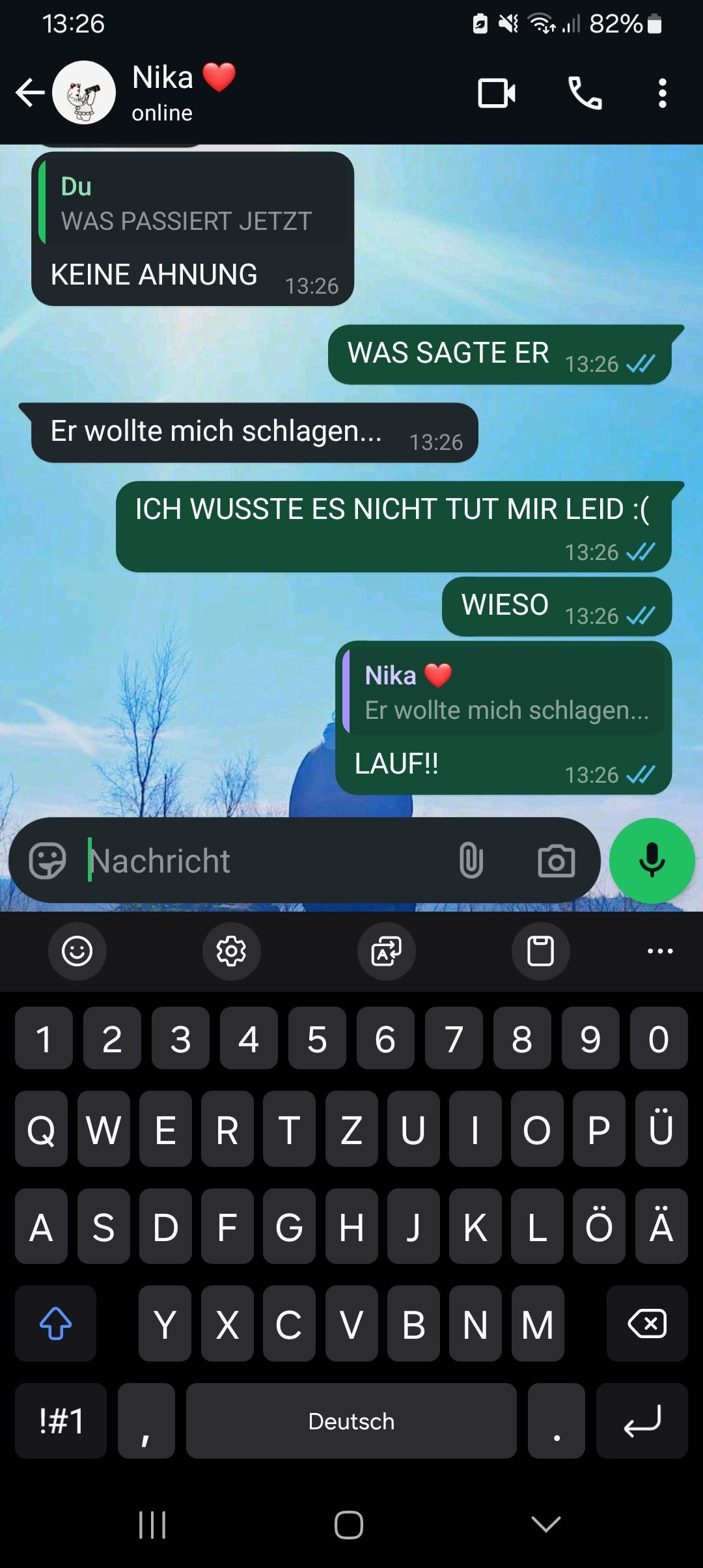Viewport: 703px width, 1568px height.
Task: Switch keyboard to symbols with !#1
Action: tap(61, 1421)
